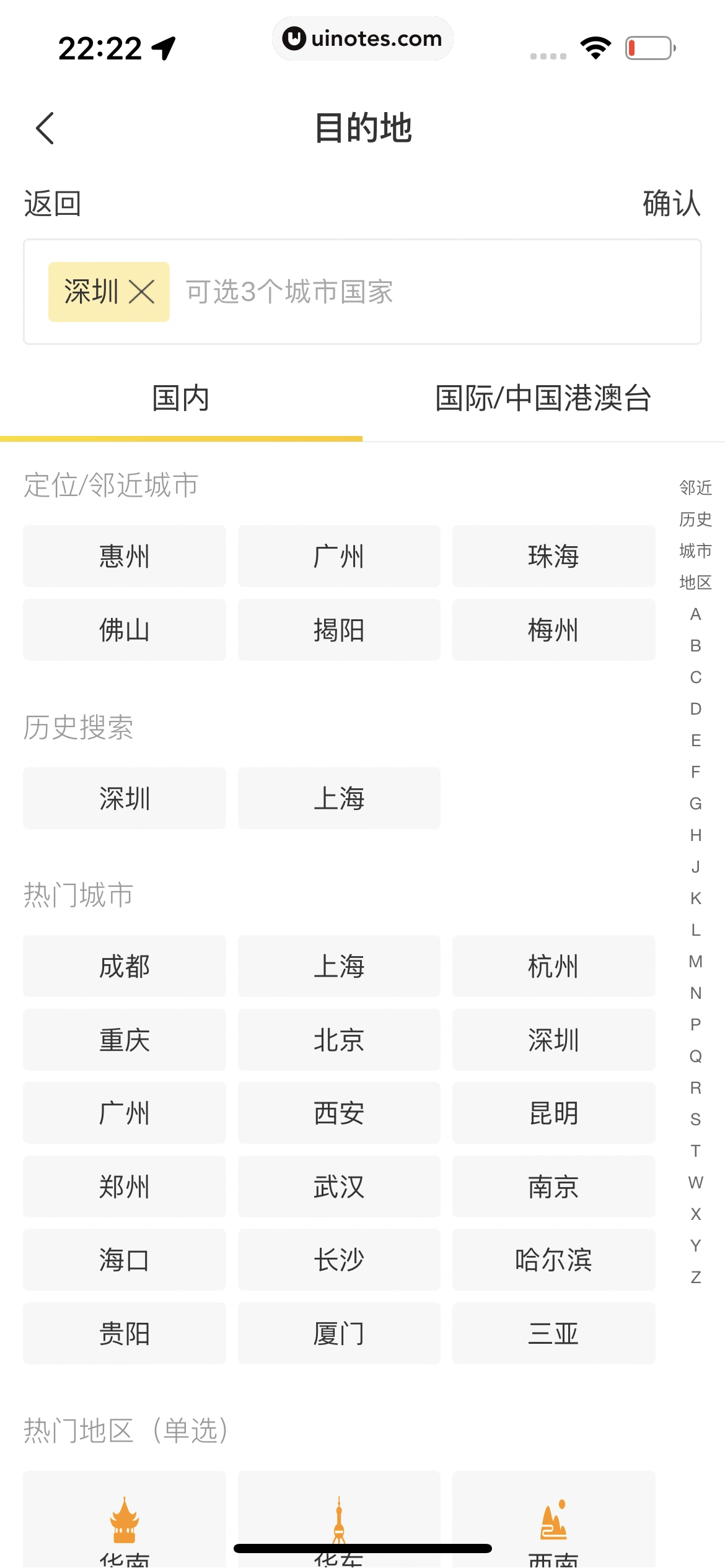Viewport: 725px width, 1568px height.
Task: Choose 三亚 as a destination
Action: [x=553, y=1333]
